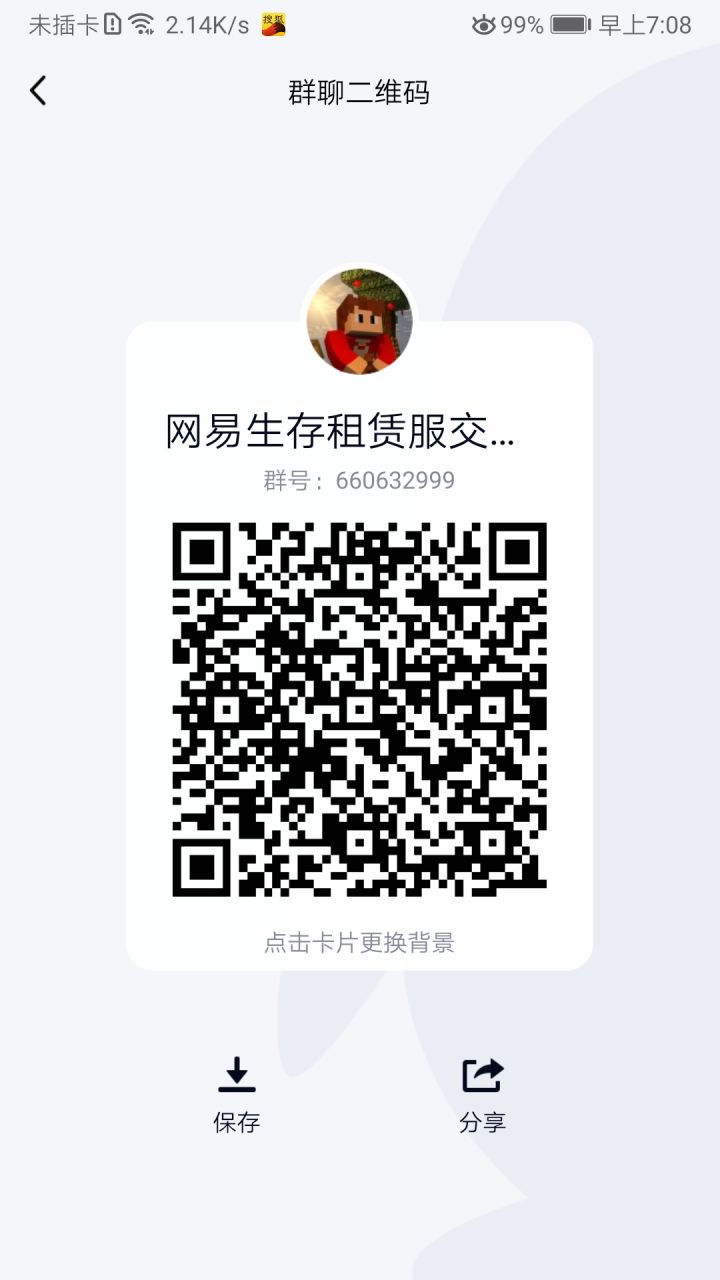Screen dimensions: 720x1280
Task: Tap the back arrow to exit QR page
Action: tap(38, 90)
